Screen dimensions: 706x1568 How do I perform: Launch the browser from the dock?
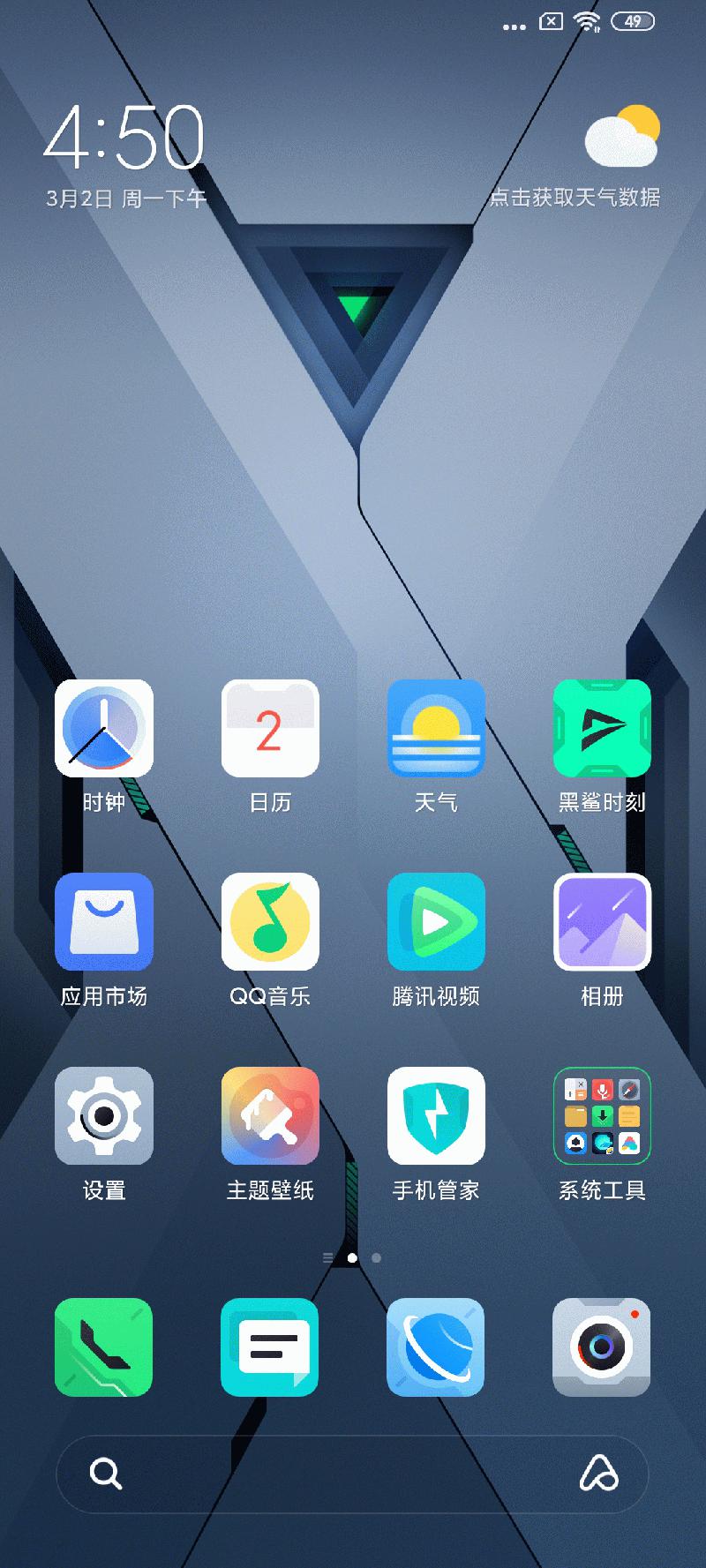tap(436, 1347)
